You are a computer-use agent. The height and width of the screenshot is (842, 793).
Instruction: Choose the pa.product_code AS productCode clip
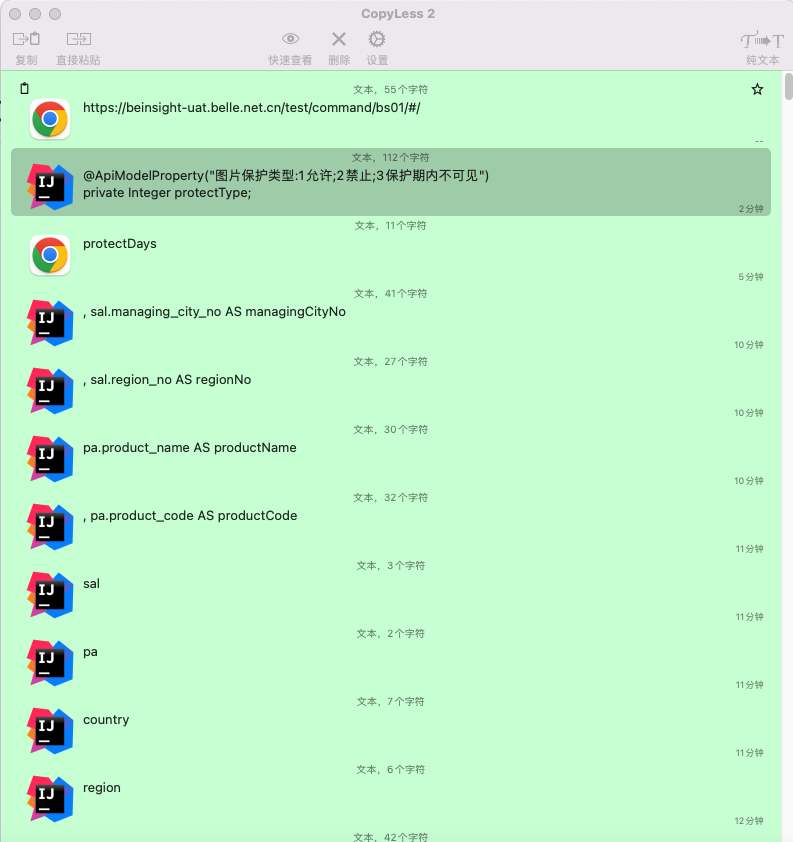[191, 516]
